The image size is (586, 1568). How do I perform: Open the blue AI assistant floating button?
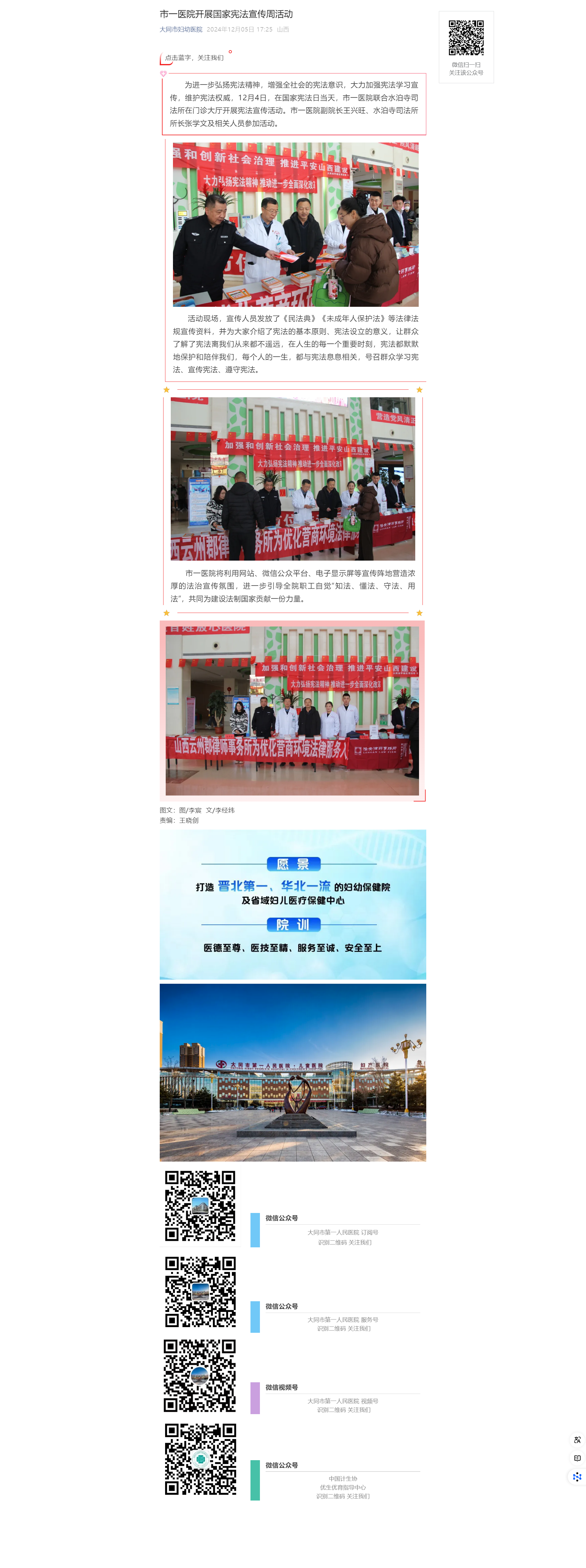[577, 1477]
